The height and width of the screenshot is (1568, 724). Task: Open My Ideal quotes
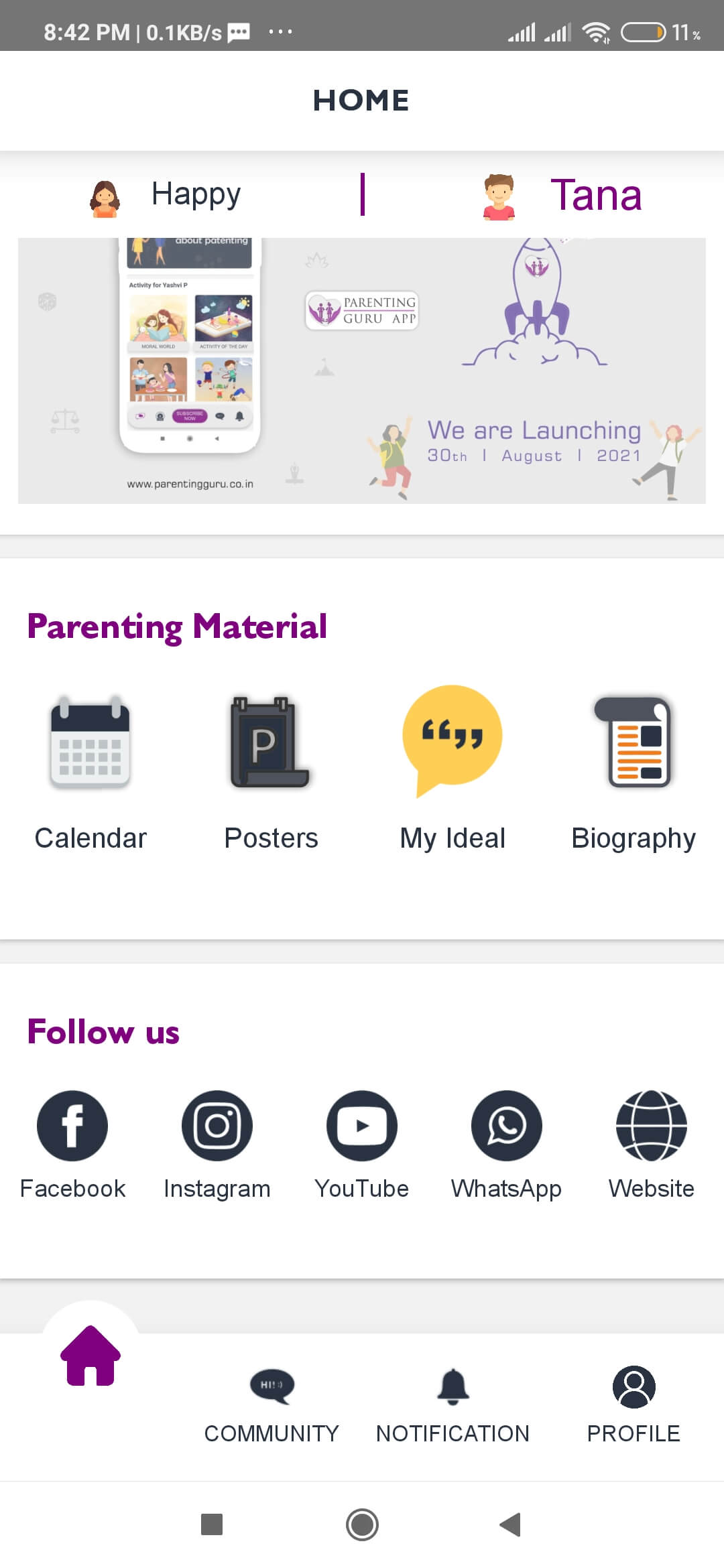coord(452,771)
